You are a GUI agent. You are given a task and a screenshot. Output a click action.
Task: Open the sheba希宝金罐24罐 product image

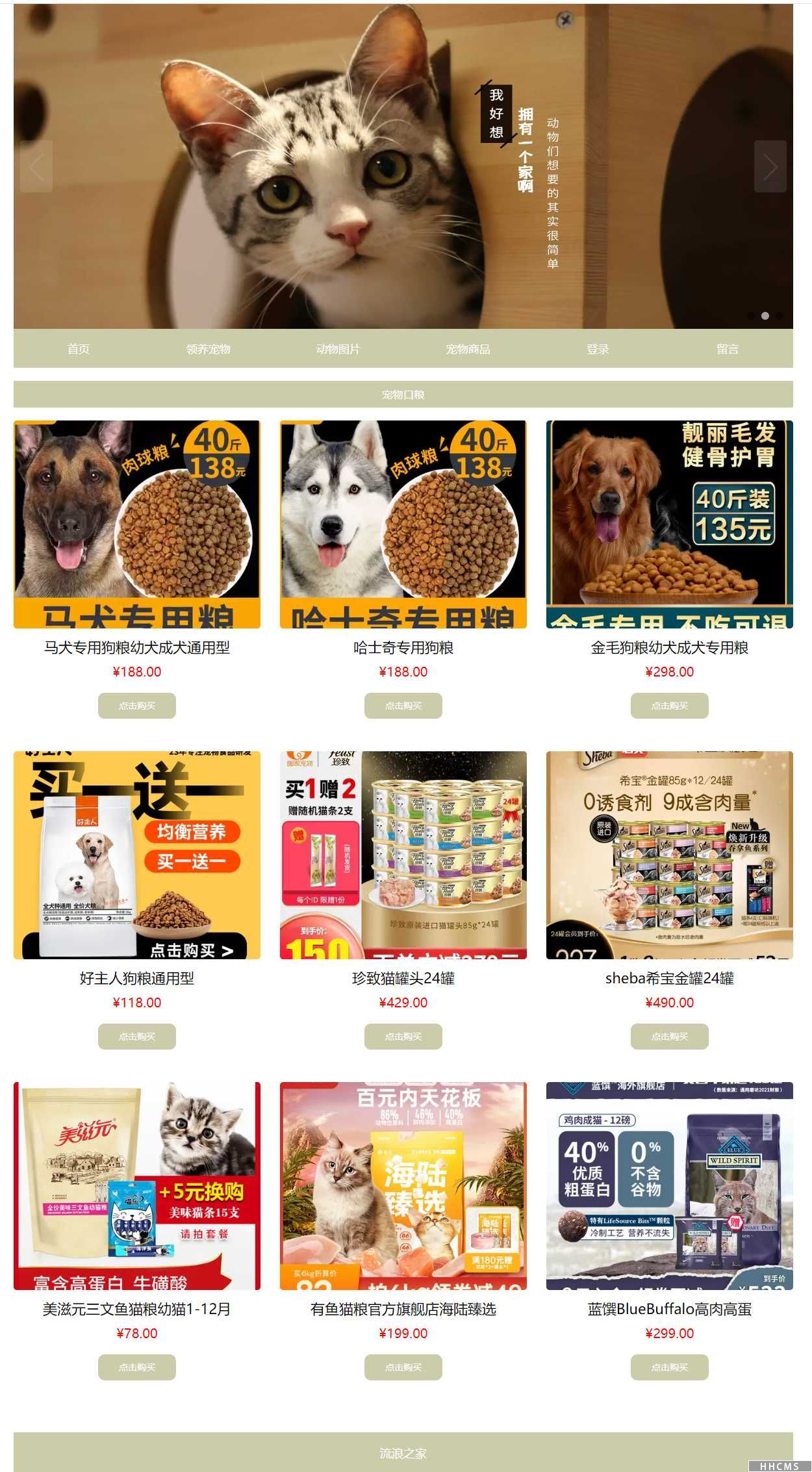pos(670,855)
